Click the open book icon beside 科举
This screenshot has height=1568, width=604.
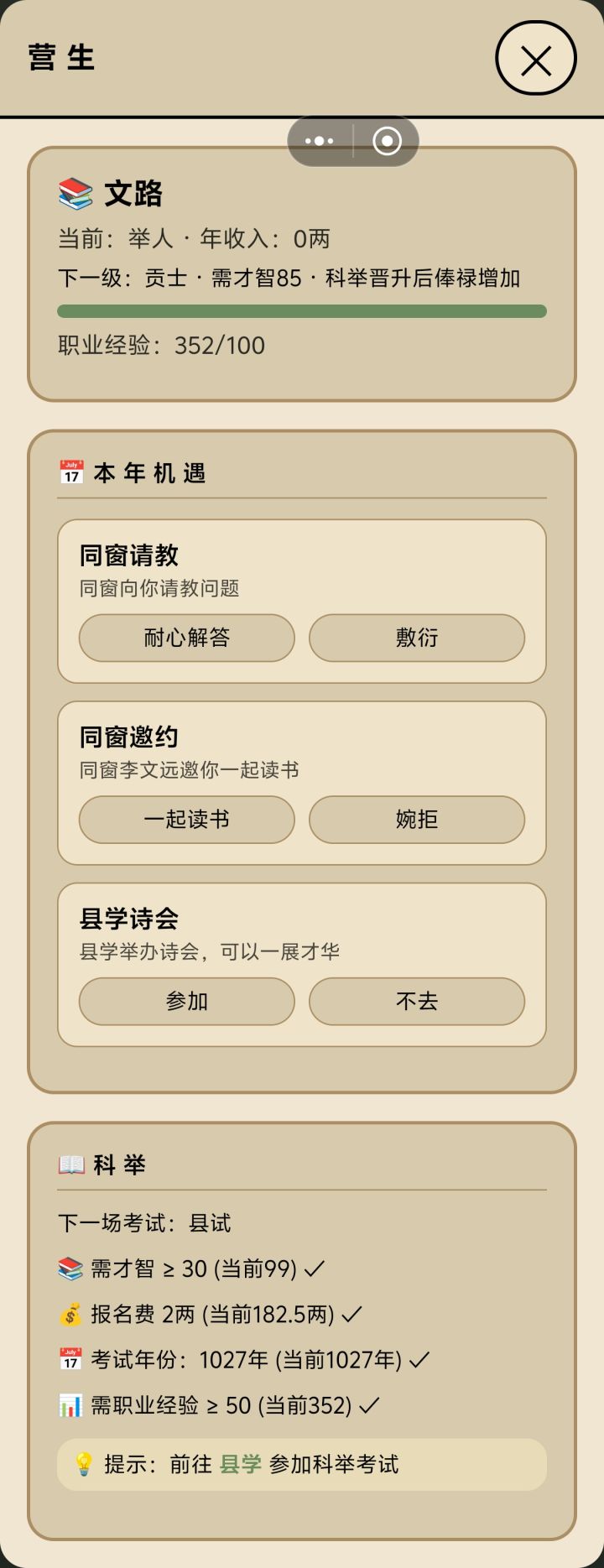point(72,1164)
